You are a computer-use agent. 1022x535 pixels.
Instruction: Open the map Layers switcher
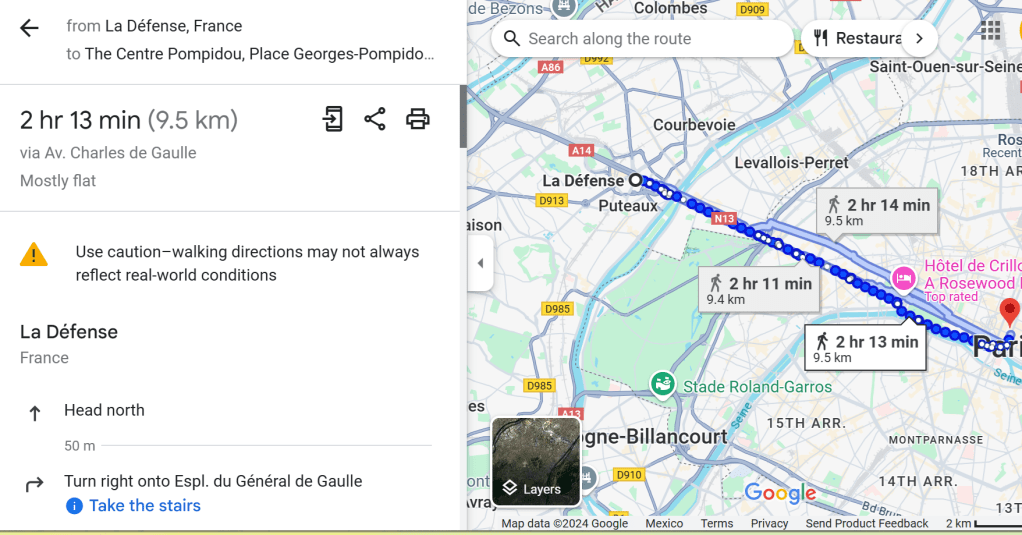coord(536,461)
